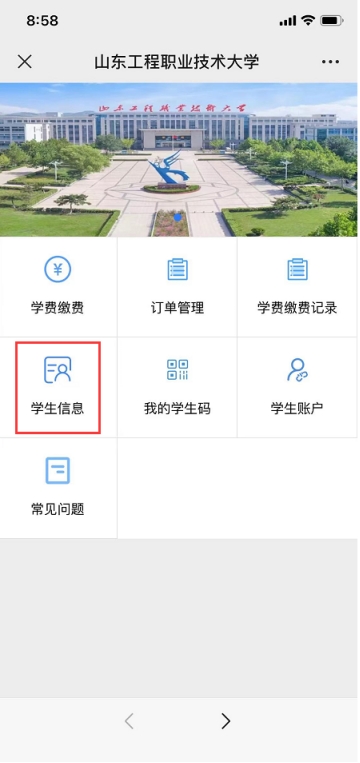Open the three-dot more options menu
The width and height of the screenshot is (360, 763).
click(330, 62)
